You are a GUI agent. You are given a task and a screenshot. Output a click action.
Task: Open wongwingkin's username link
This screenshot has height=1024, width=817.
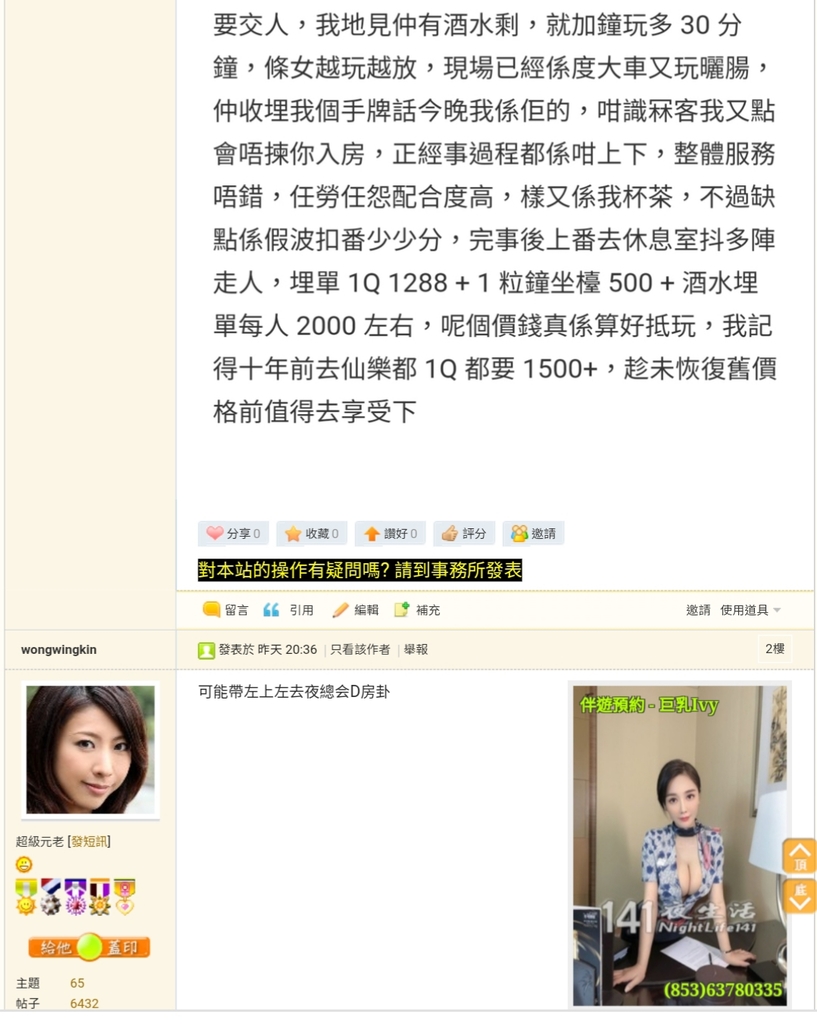click(x=59, y=650)
